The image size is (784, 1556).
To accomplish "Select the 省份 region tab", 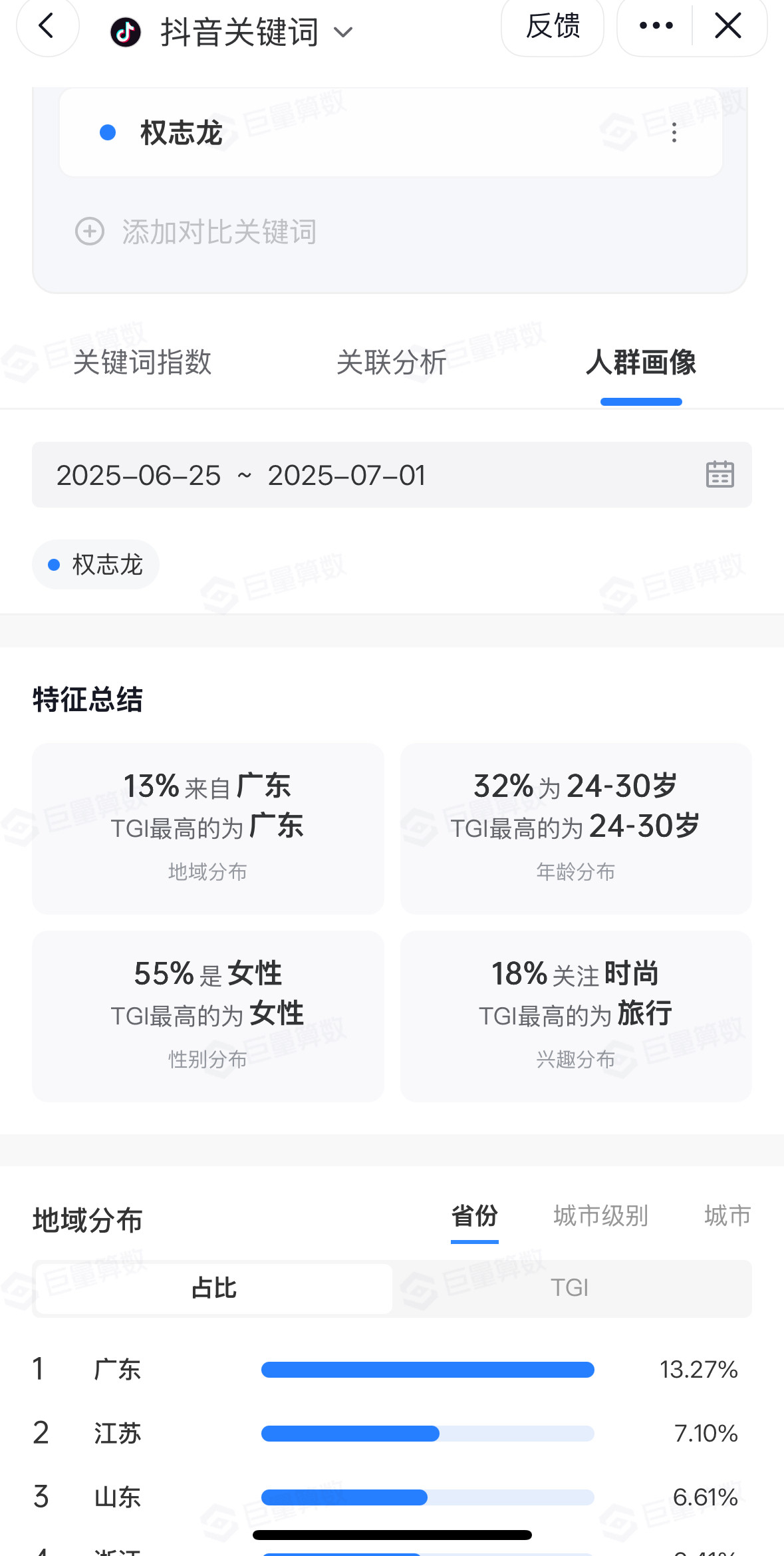I will click(475, 1216).
